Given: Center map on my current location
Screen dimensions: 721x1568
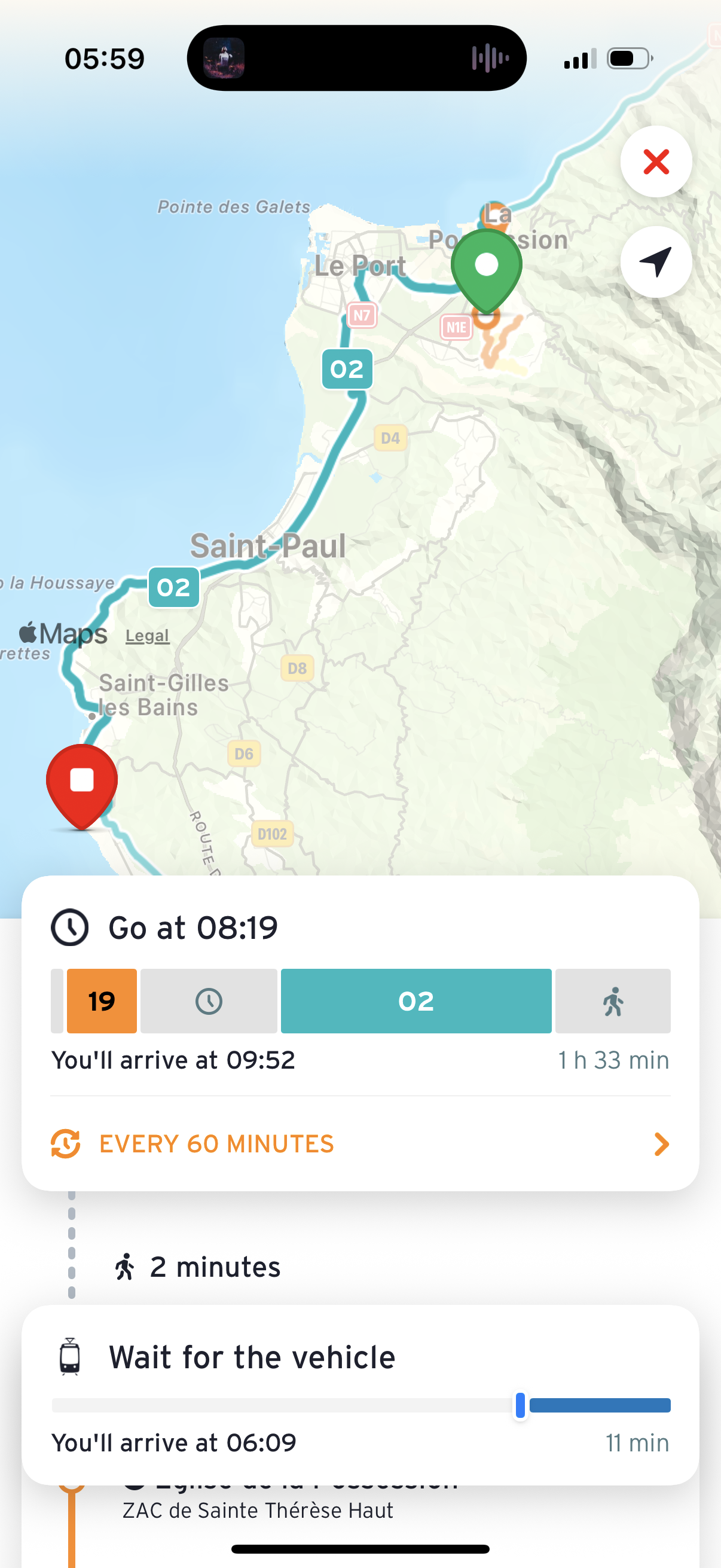Looking at the screenshot, I should click(656, 262).
